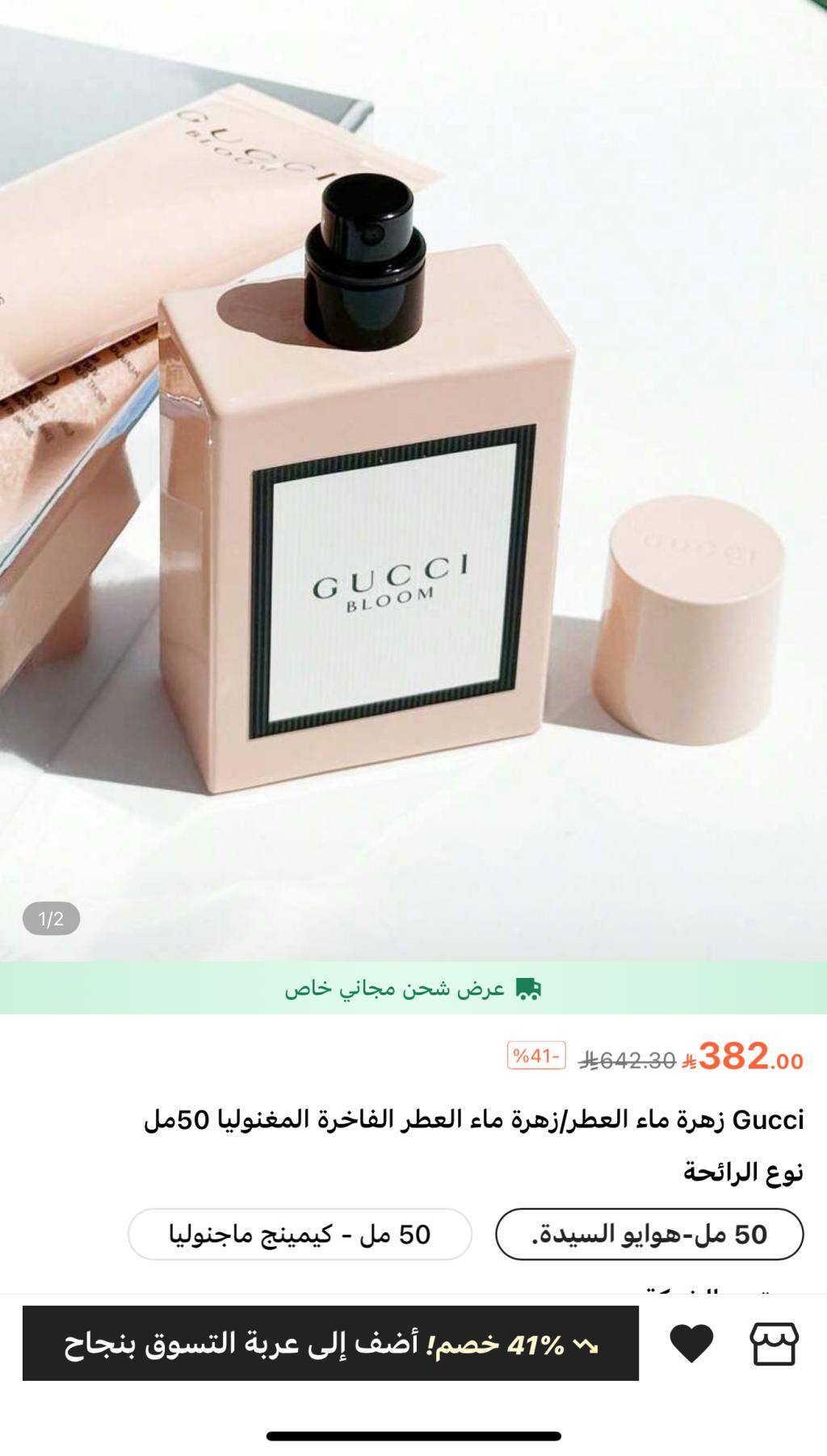This screenshot has height=1456, width=827.
Task: Add the Gucci perfume to shopping cart
Action: (x=330, y=1344)
